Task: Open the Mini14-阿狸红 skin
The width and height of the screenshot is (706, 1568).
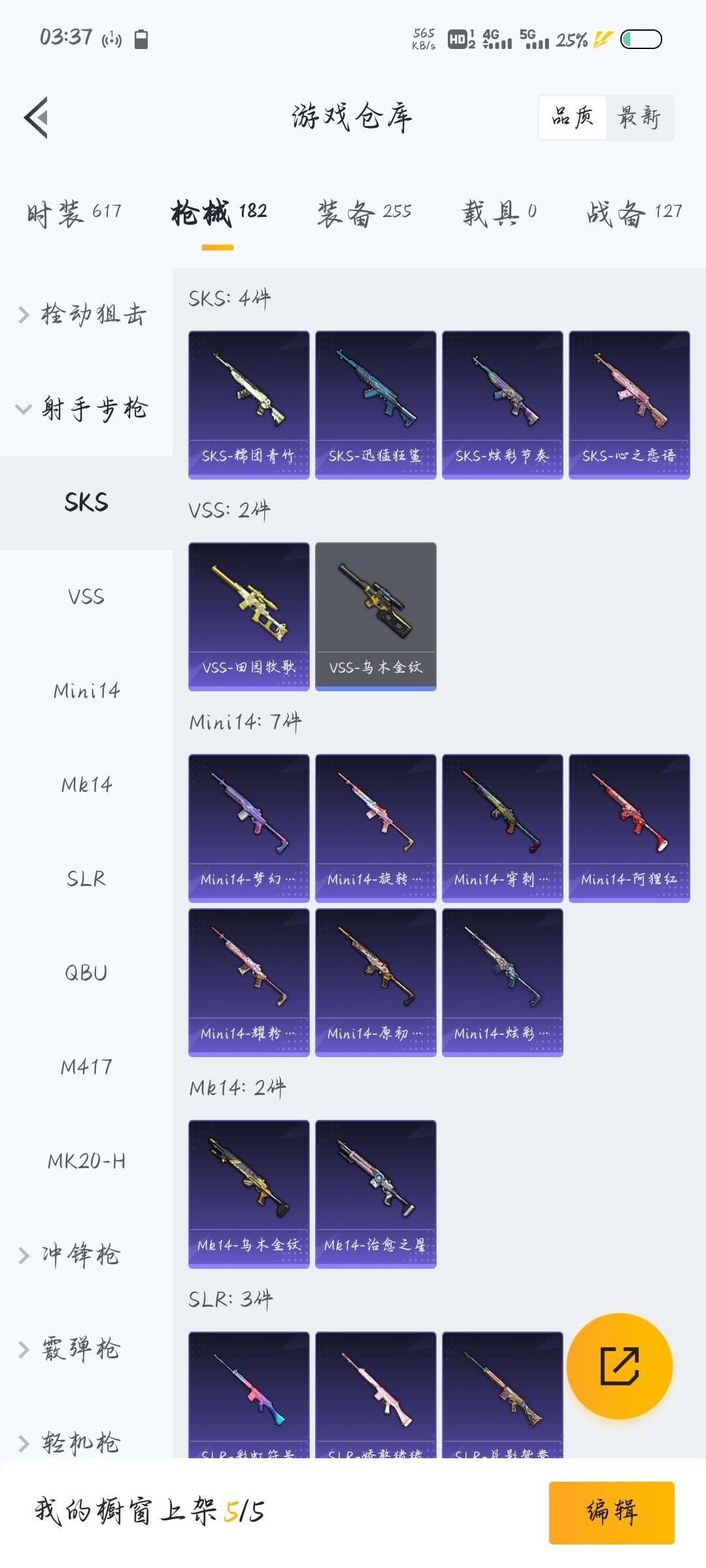Action: [629, 828]
